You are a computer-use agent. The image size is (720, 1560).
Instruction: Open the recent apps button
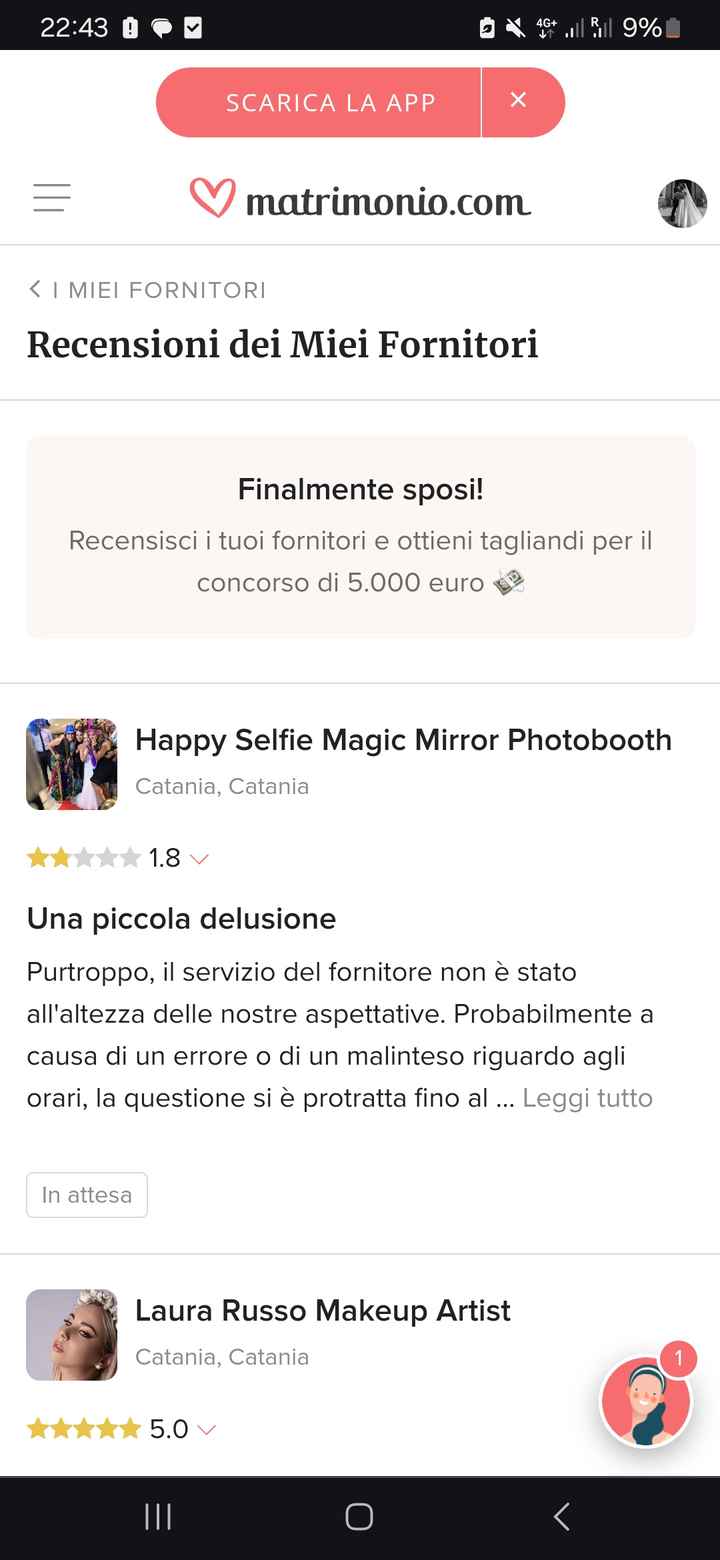pos(158,1516)
